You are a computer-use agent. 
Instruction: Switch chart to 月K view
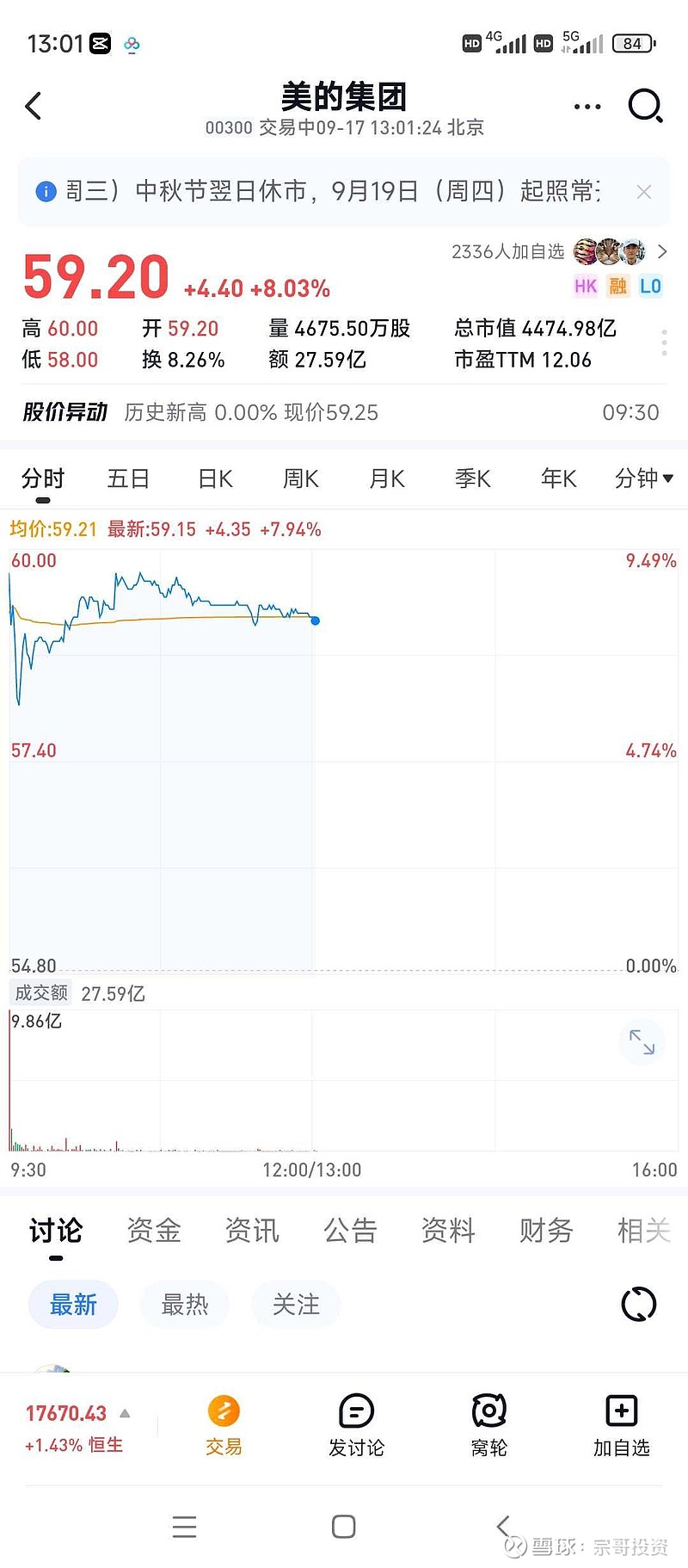pos(387,478)
